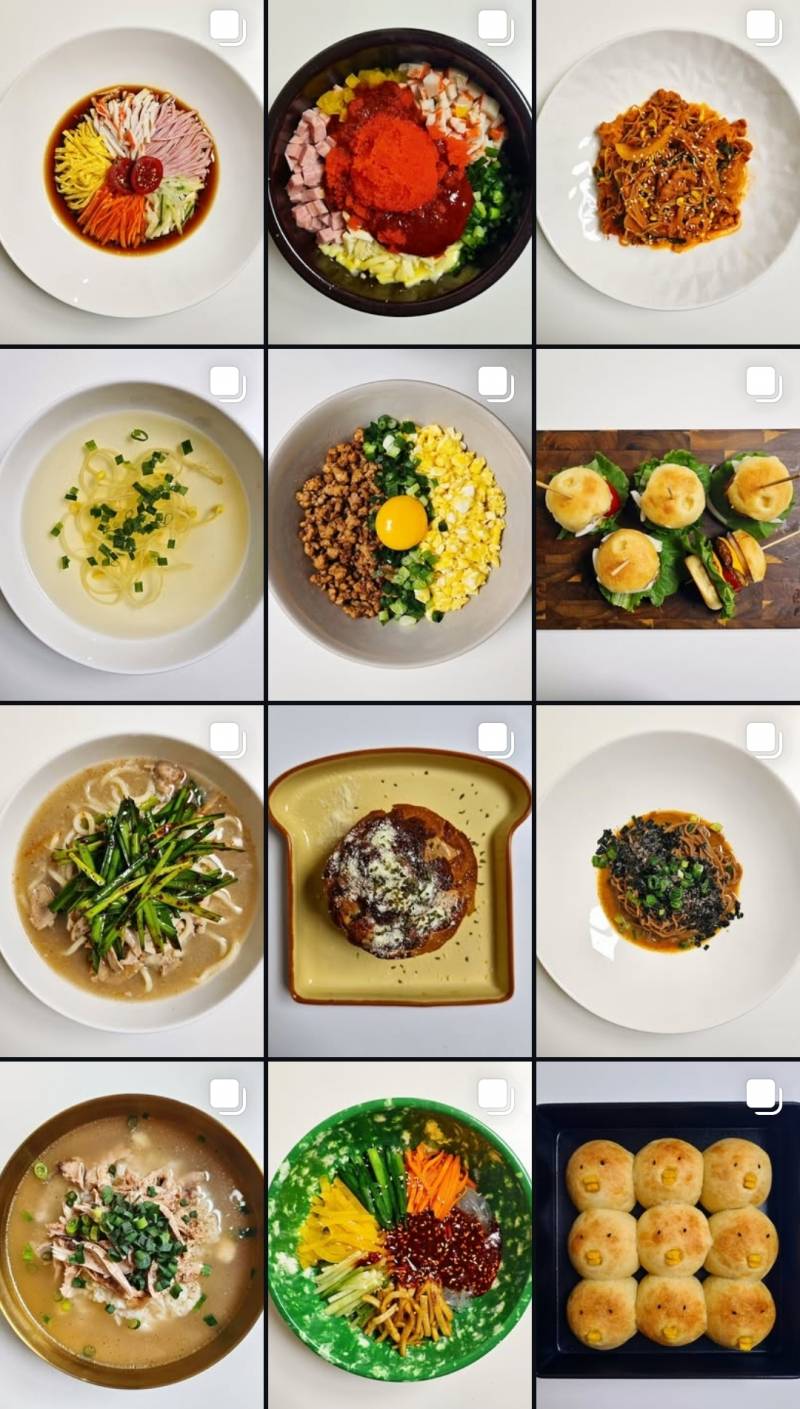This screenshot has height=1409, width=800.
Task: View the chick-shaped bread rolls post
Action: [x=668, y=1235]
